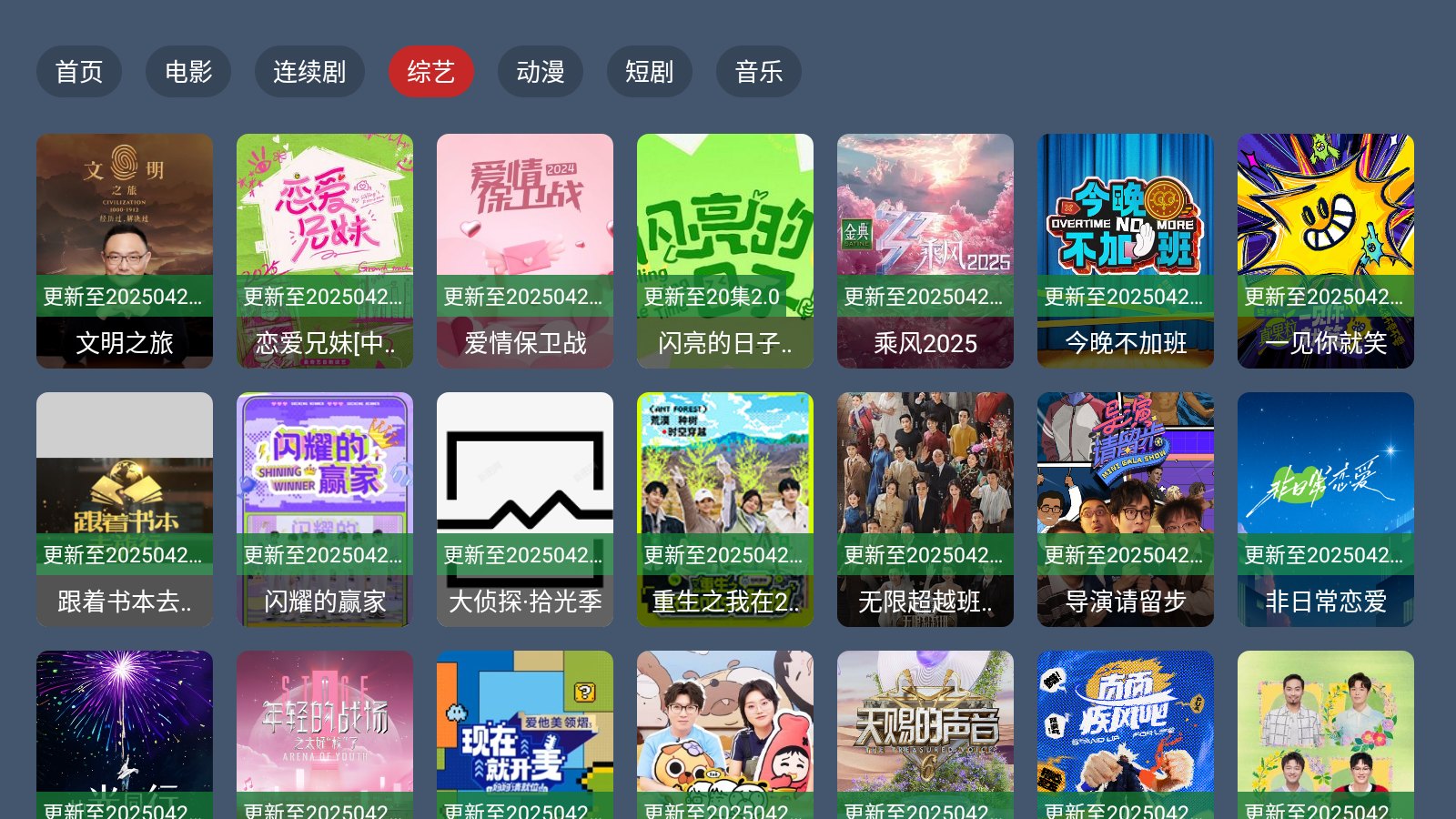Tap the 一见你就笑 poster
Viewport: 1456px width, 819px height.
click(1326, 250)
